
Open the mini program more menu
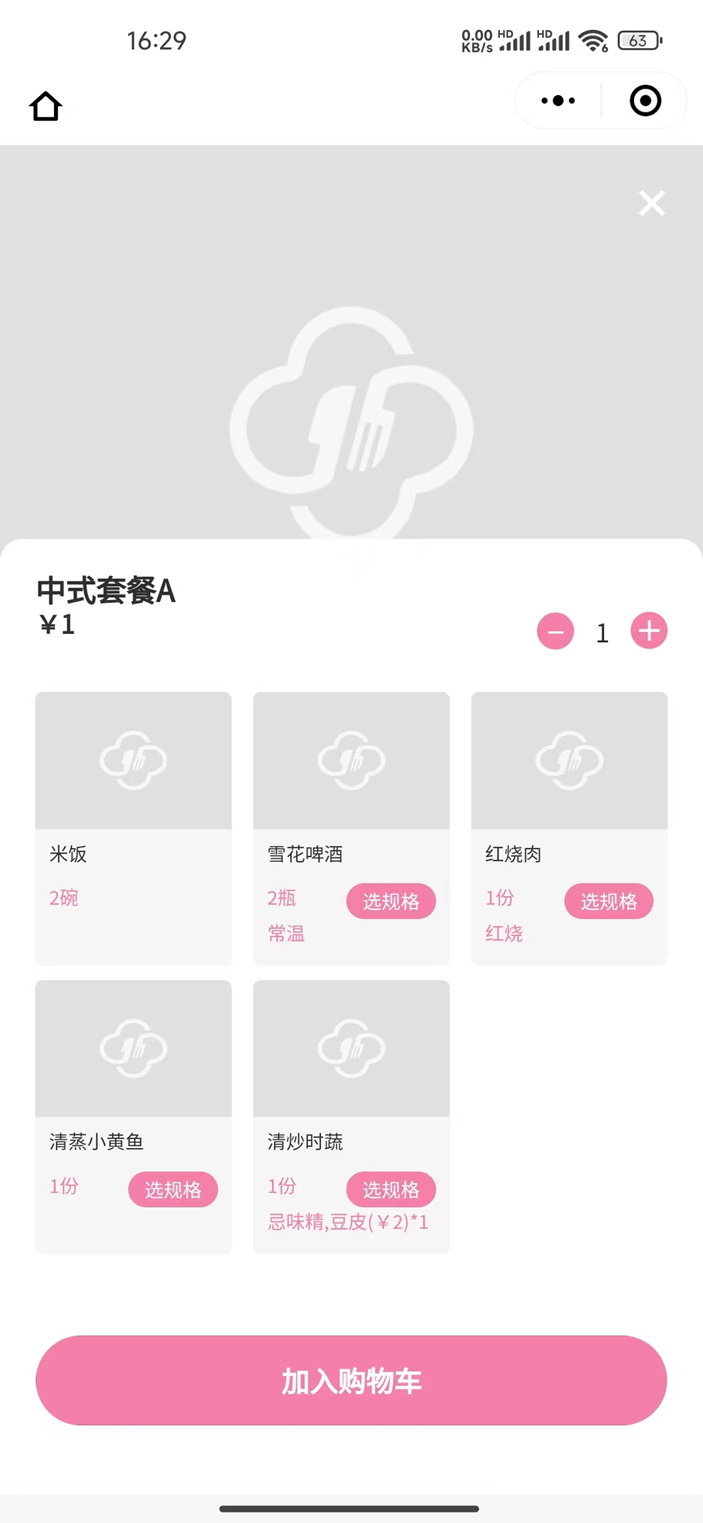pos(557,101)
